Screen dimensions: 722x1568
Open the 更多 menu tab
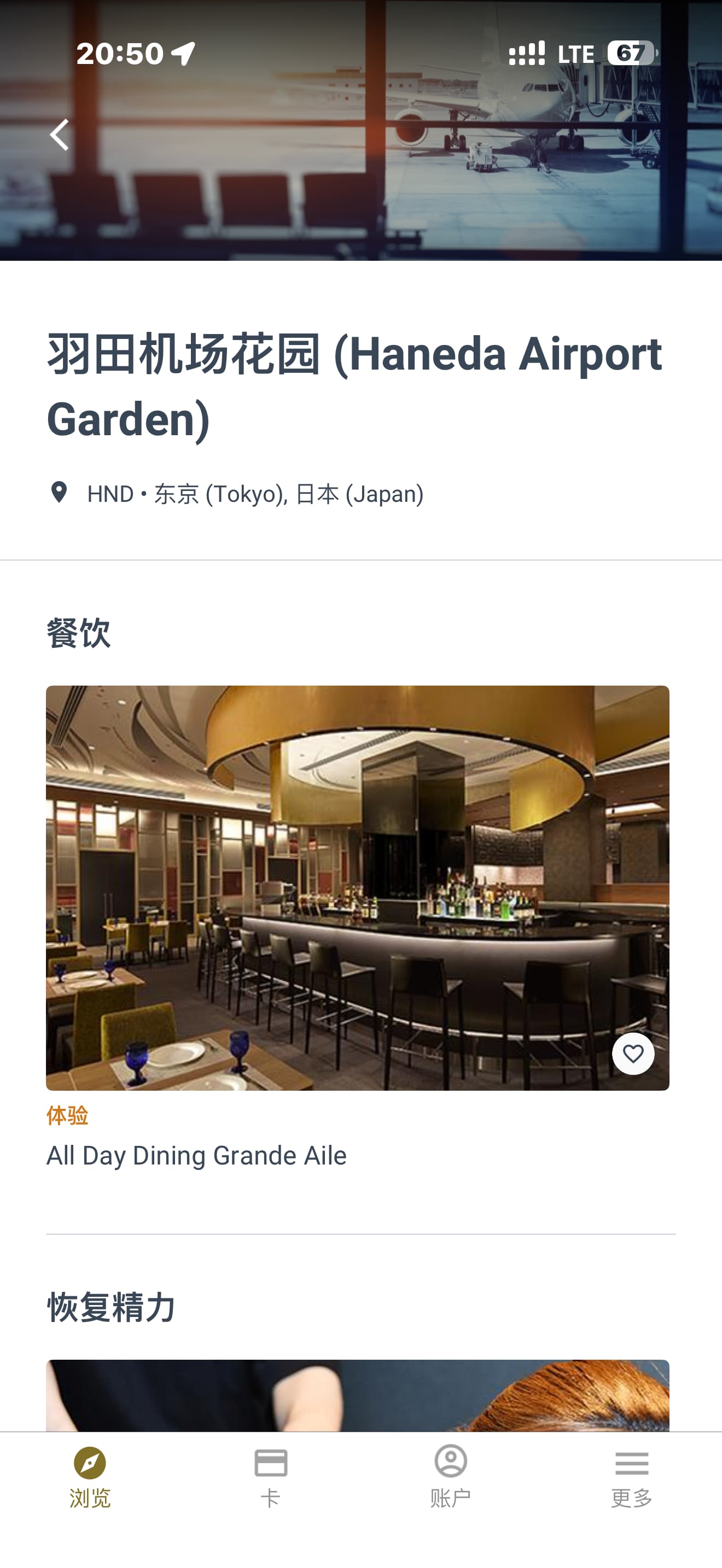click(x=631, y=1477)
